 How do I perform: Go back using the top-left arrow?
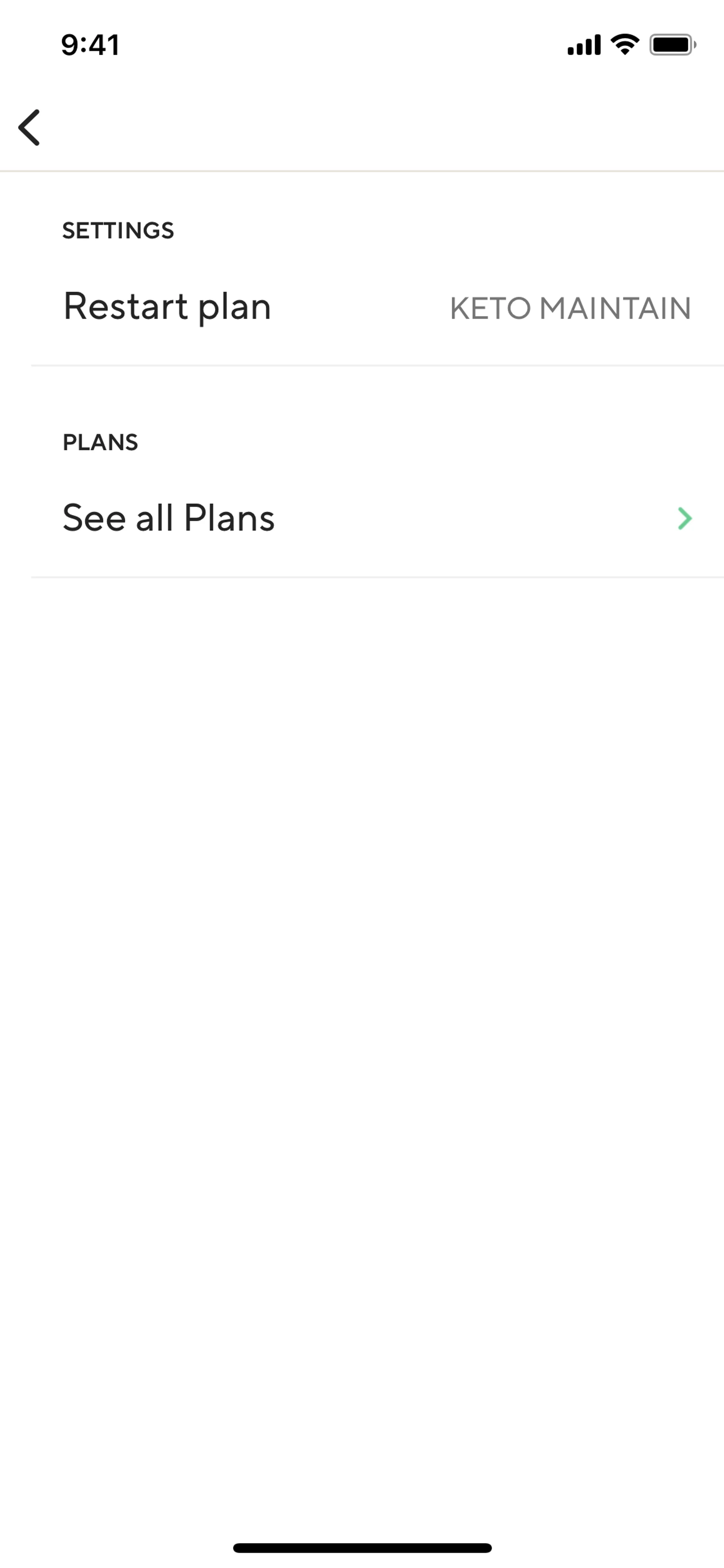pyautogui.click(x=29, y=128)
